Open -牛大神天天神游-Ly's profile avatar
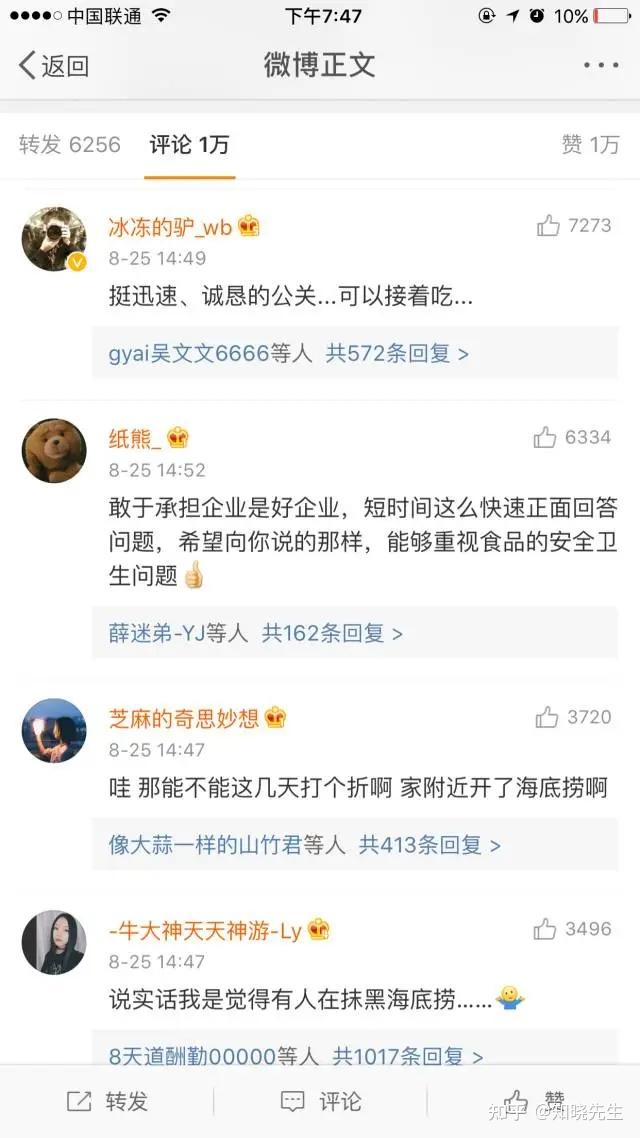Viewport: 640px width, 1138px height. [54, 942]
